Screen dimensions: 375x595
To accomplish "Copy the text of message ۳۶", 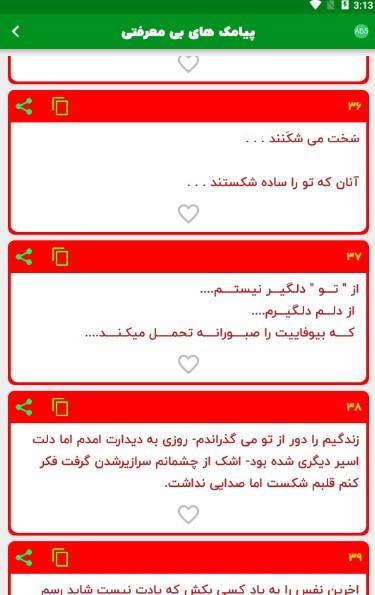I will pos(60,106).
